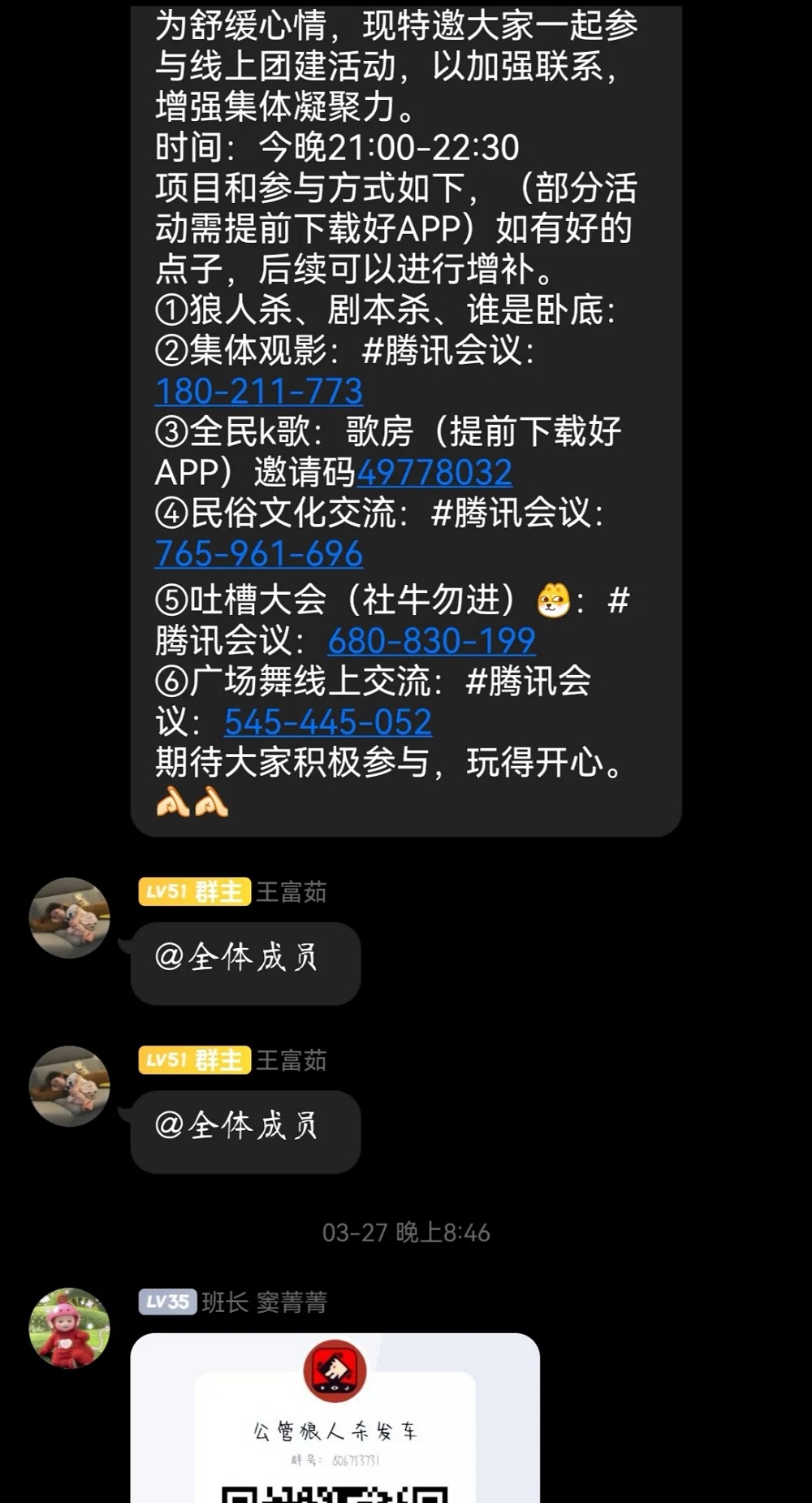The image size is (812, 1503).
Task: Open meeting link 680-830-199
Action: pos(431,641)
